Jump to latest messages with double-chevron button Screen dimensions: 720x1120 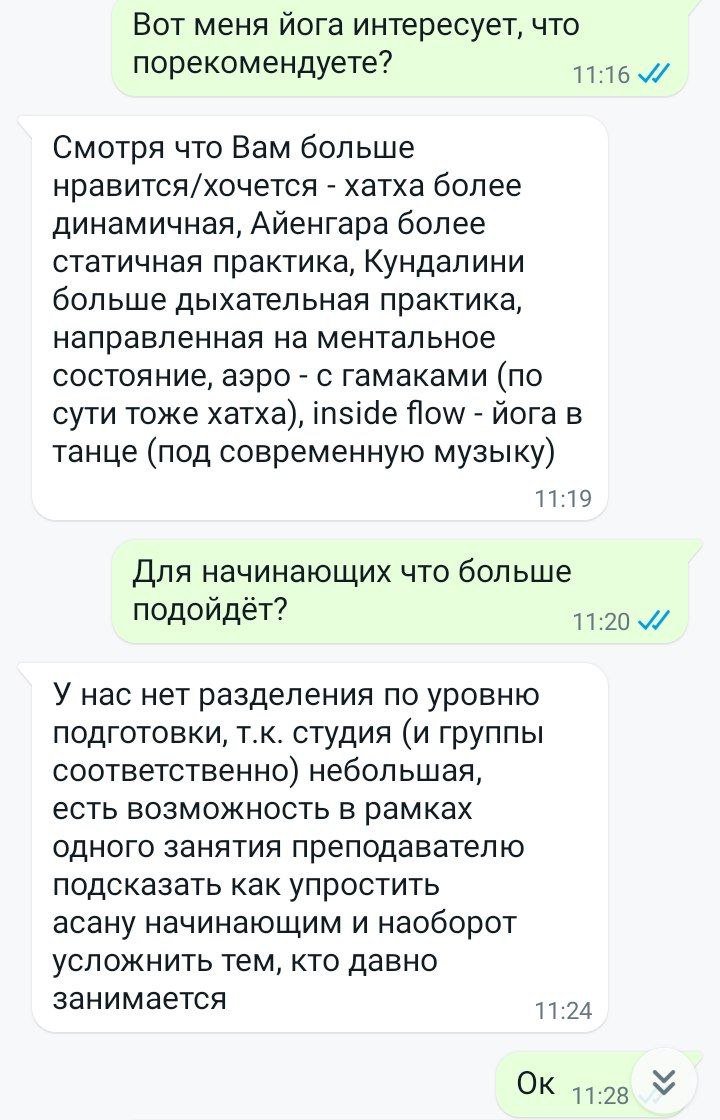(x=664, y=1081)
